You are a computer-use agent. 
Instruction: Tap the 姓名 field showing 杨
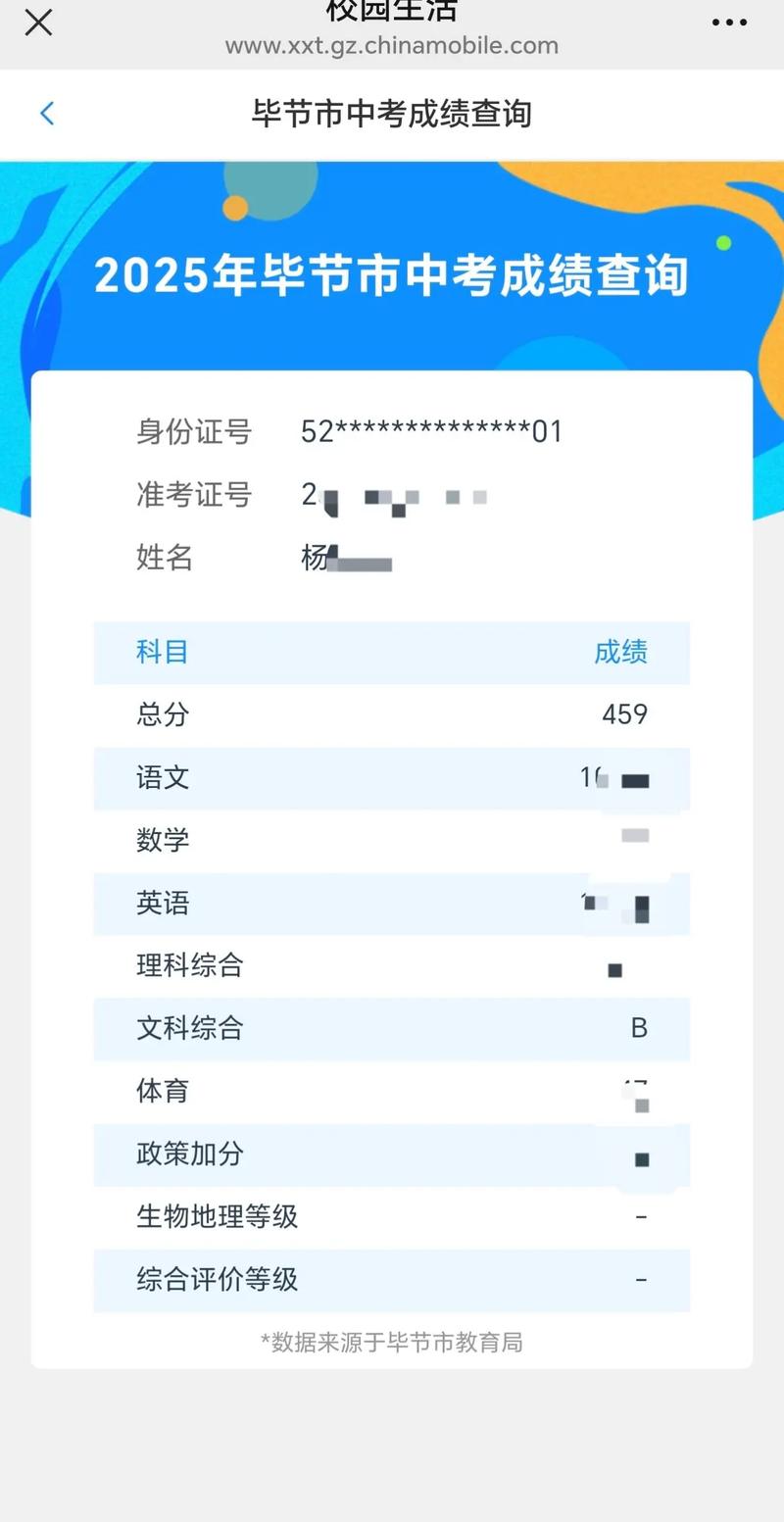coord(343,559)
